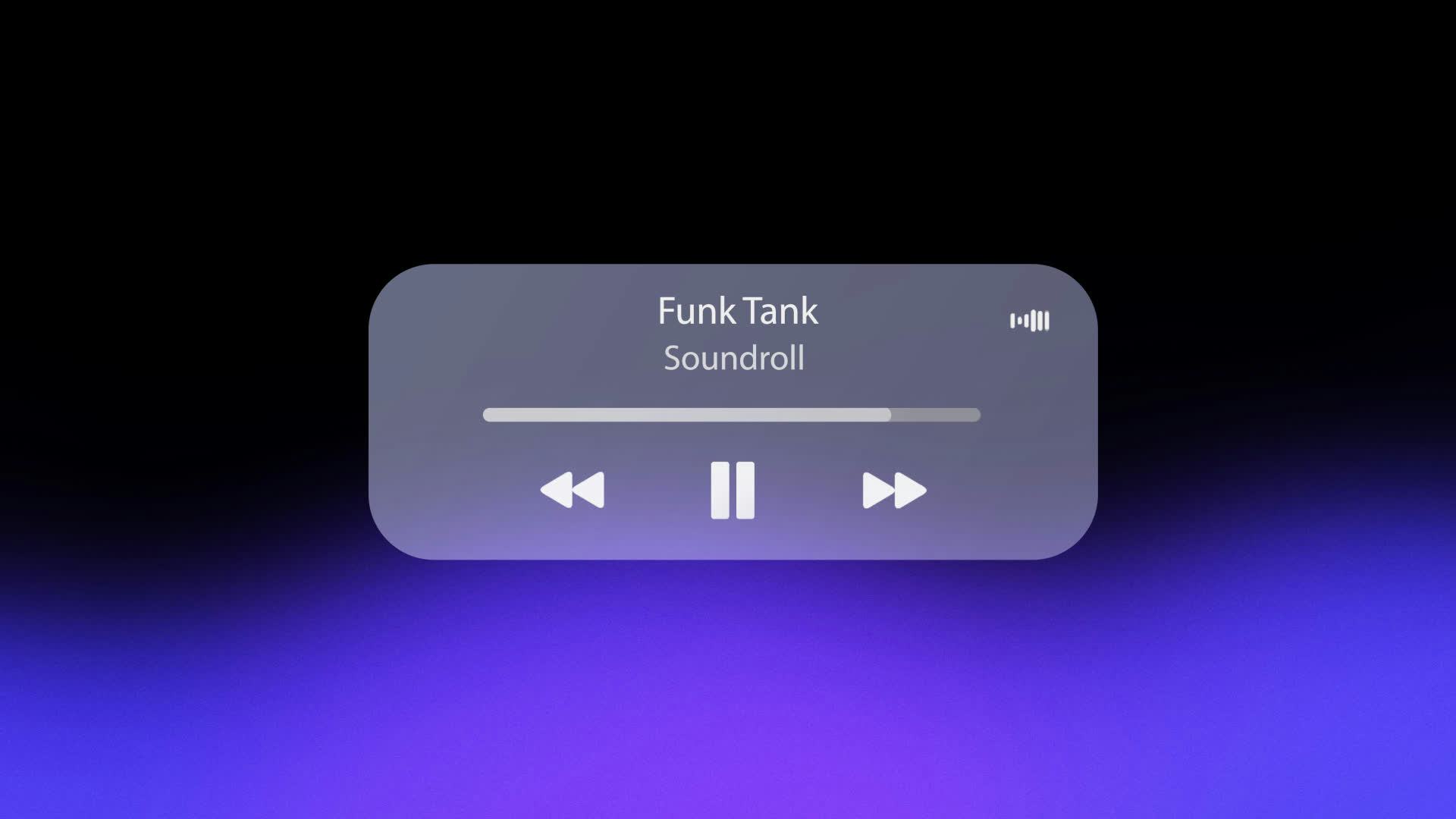Fast forward to the next track
The image size is (1456, 819).
(894, 490)
